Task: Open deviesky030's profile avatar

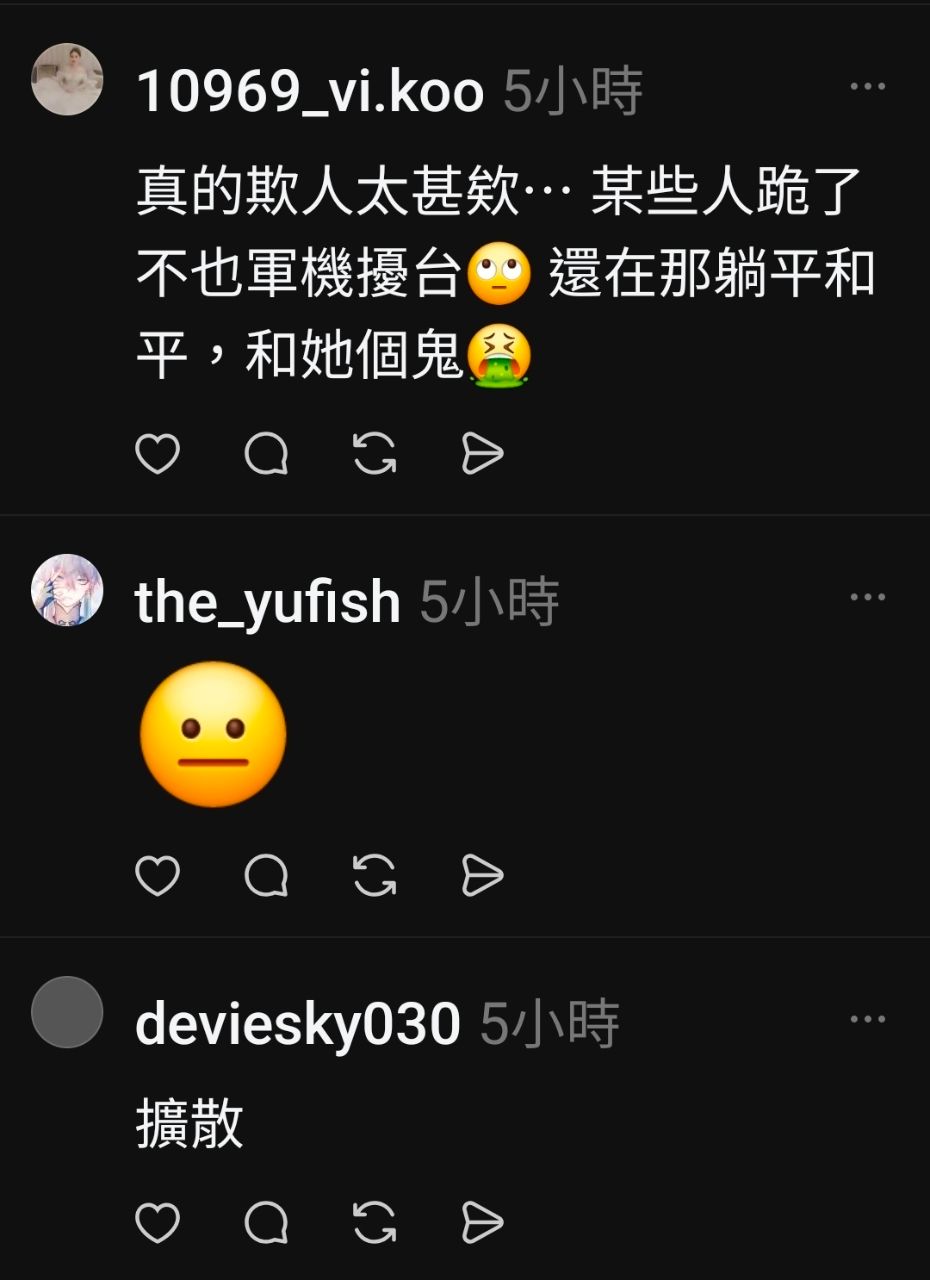Action: click(67, 1012)
